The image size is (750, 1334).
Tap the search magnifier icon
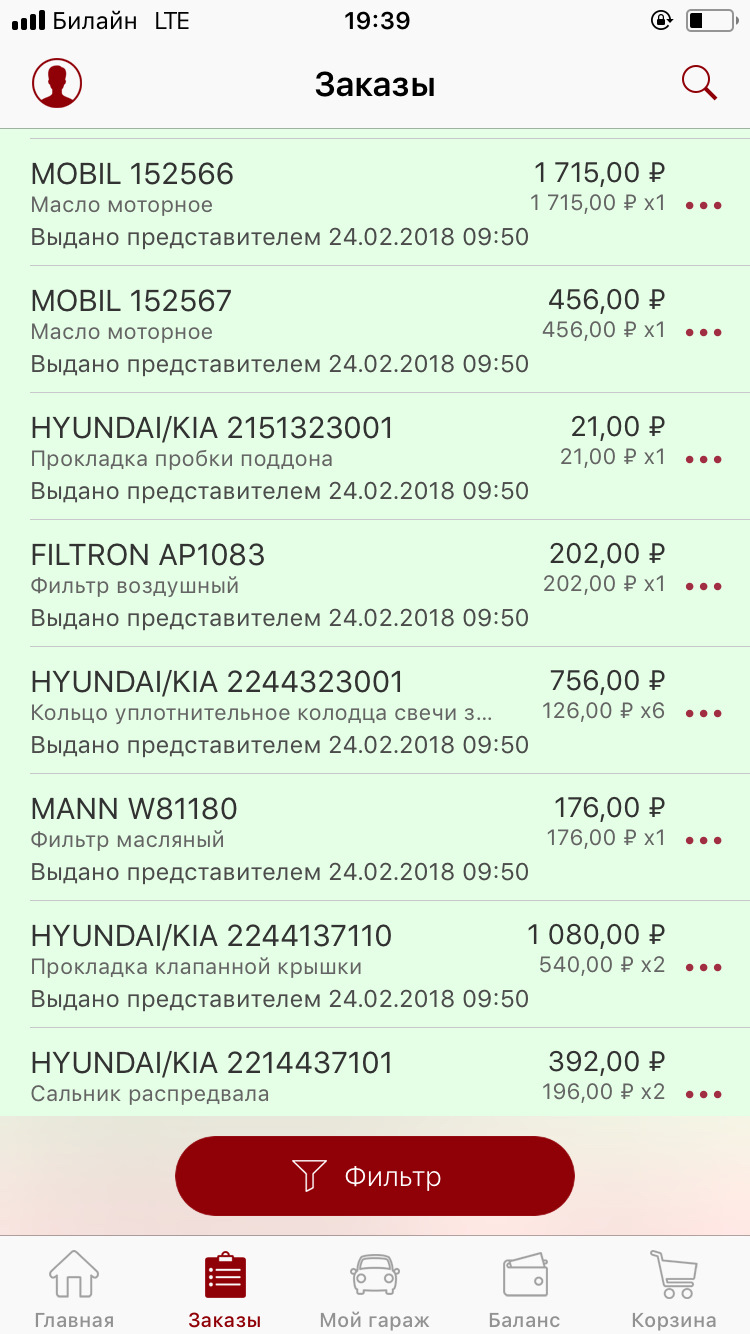[x=700, y=83]
